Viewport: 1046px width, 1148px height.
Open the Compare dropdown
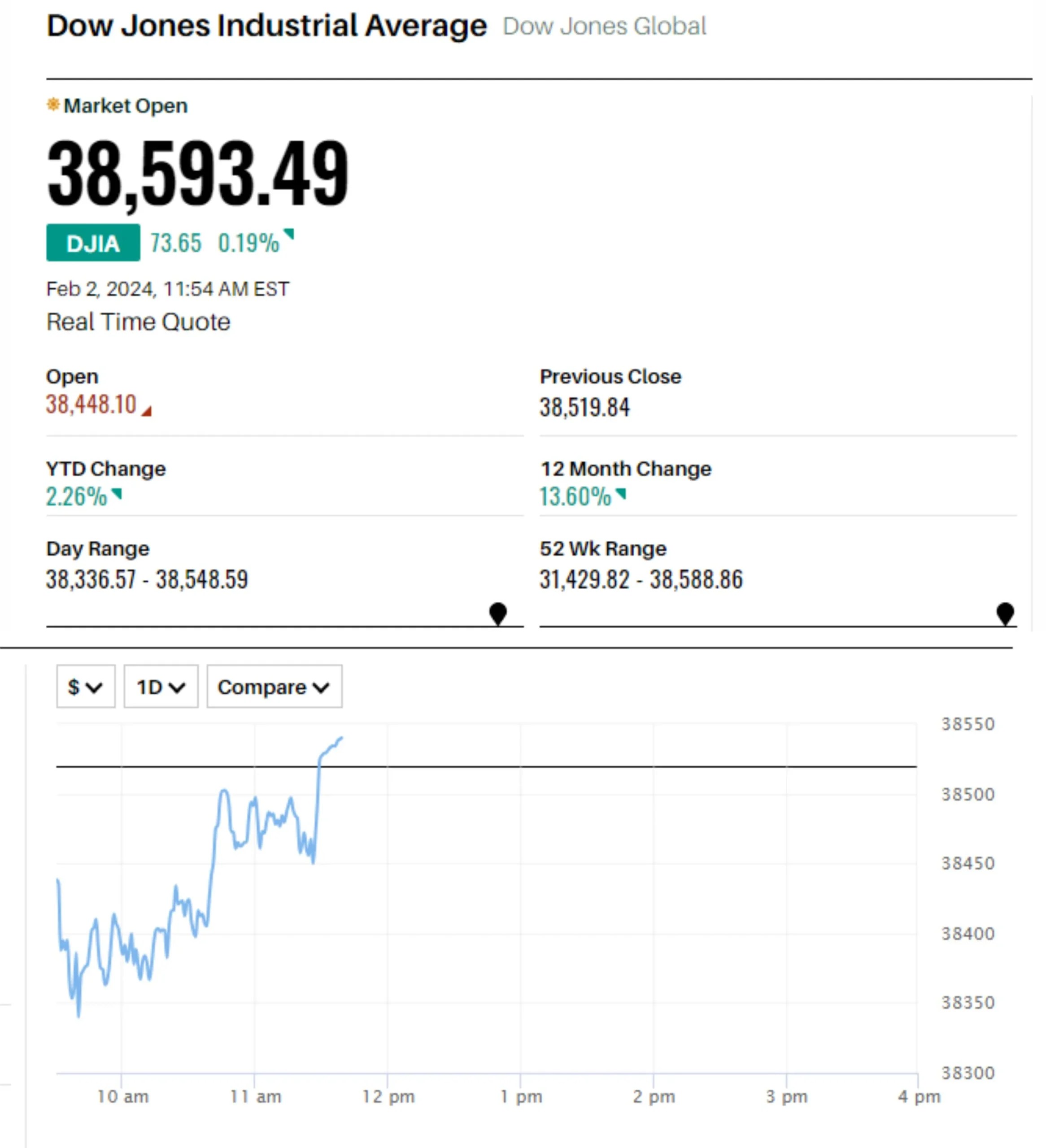click(x=274, y=687)
